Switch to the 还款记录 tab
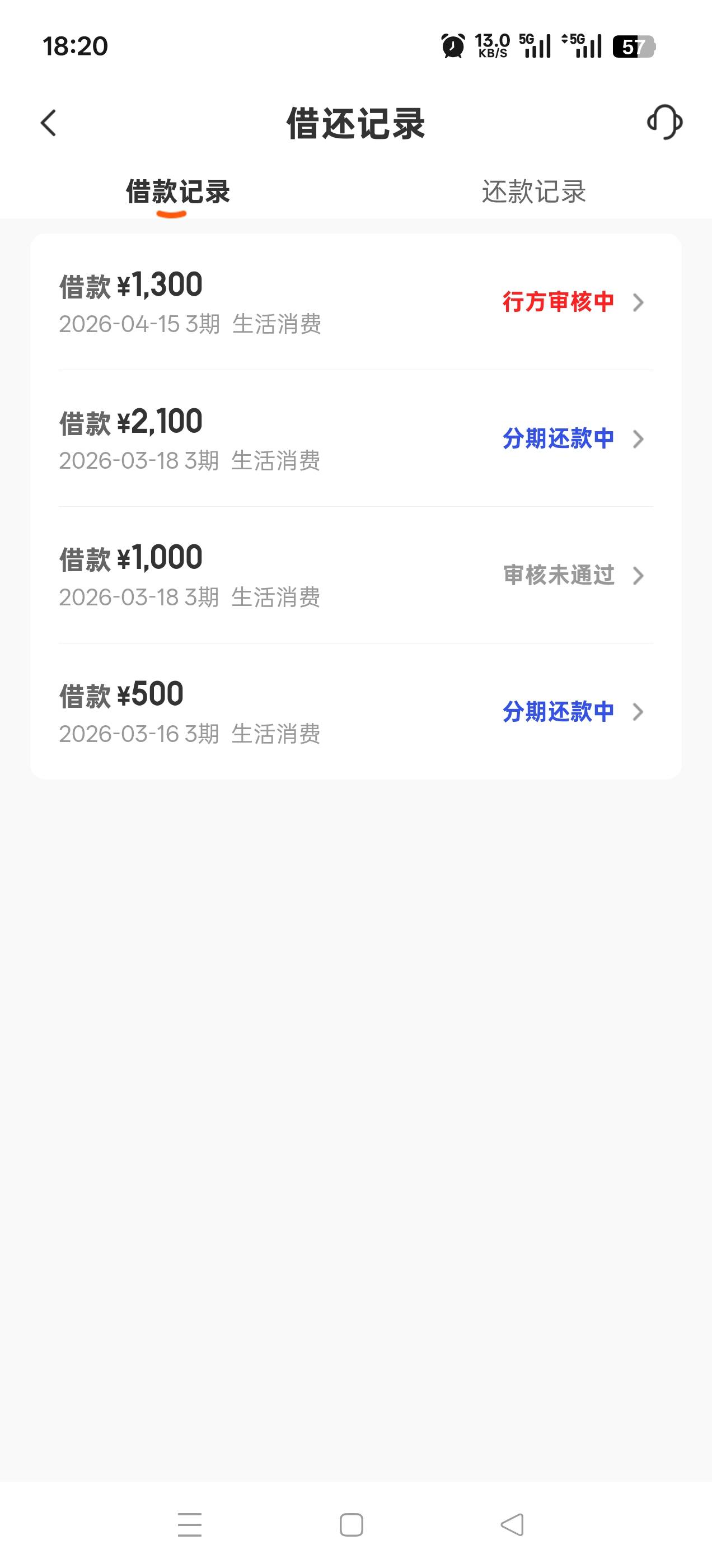Image resolution: width=712 pixels, height=1568 pixels. (533, 192)
